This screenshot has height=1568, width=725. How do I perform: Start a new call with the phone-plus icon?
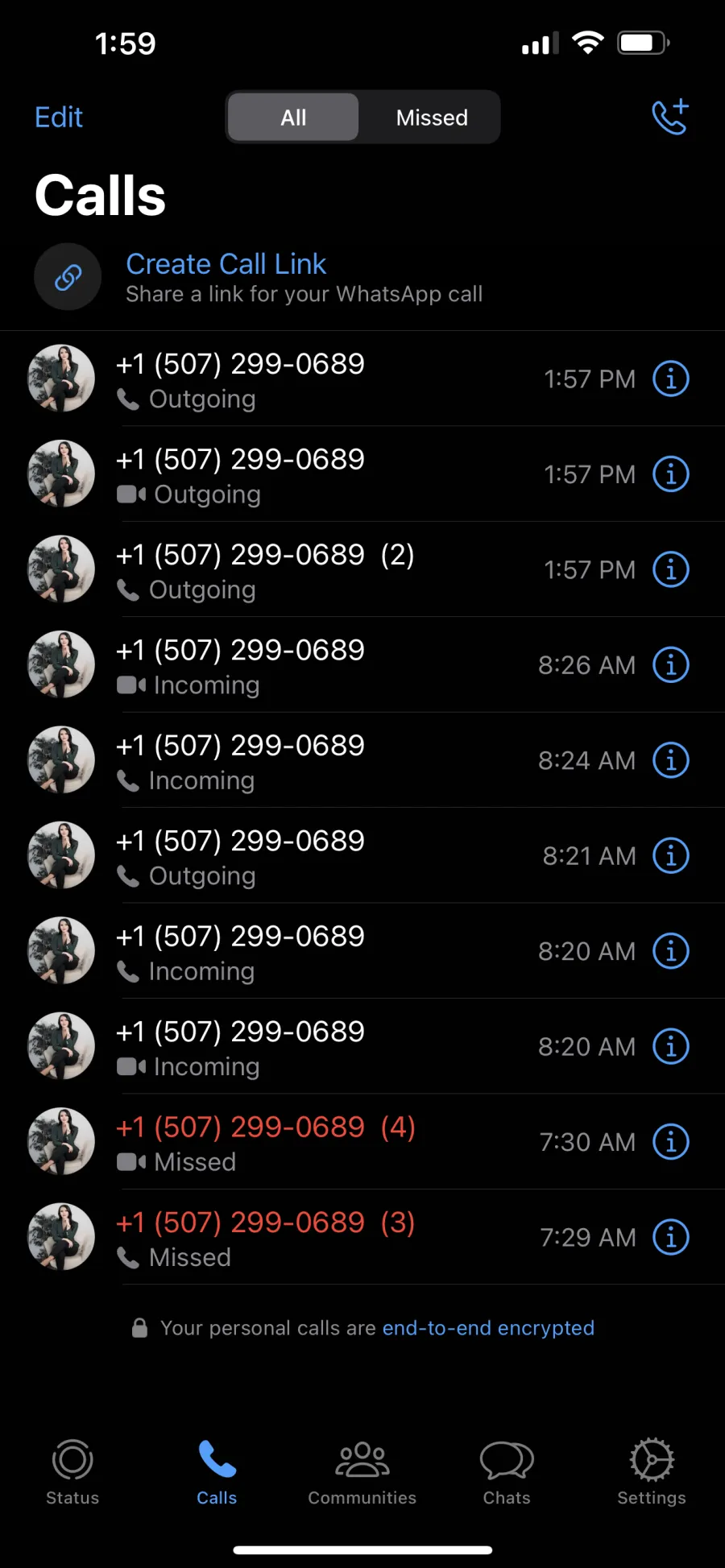pos(670,118)
